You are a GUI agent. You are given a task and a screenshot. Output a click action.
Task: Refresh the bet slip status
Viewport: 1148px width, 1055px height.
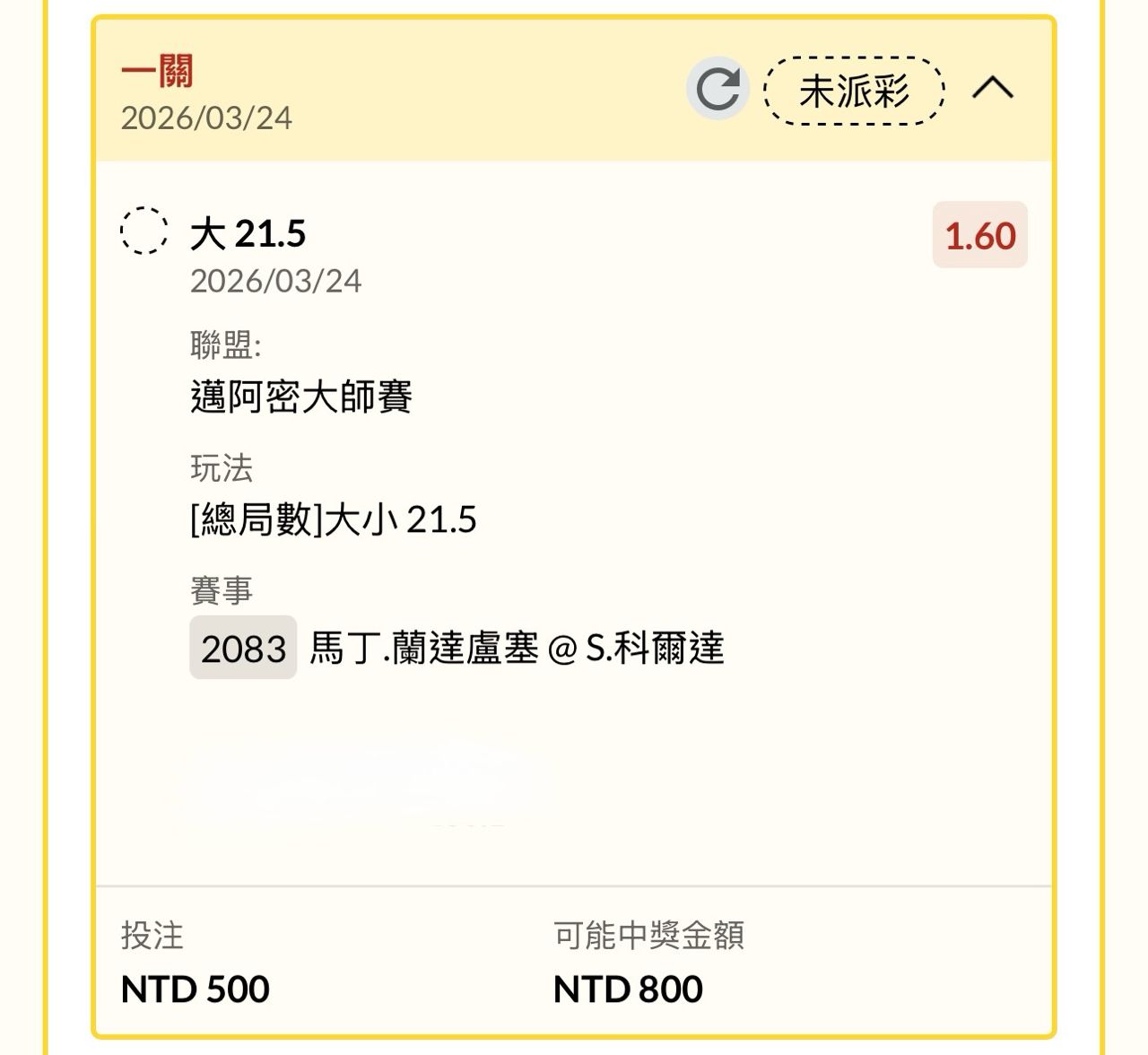717,89
